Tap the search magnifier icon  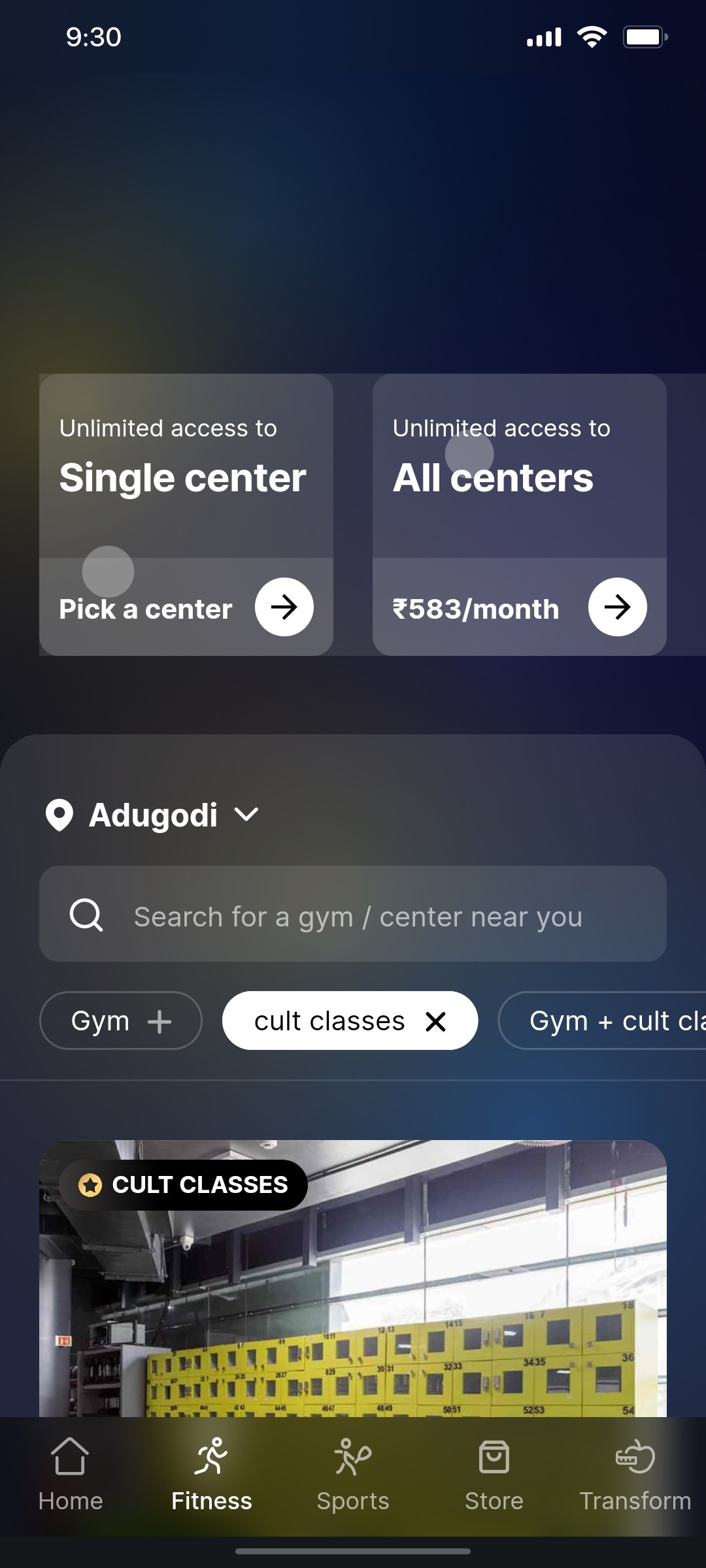coord(87,916)
